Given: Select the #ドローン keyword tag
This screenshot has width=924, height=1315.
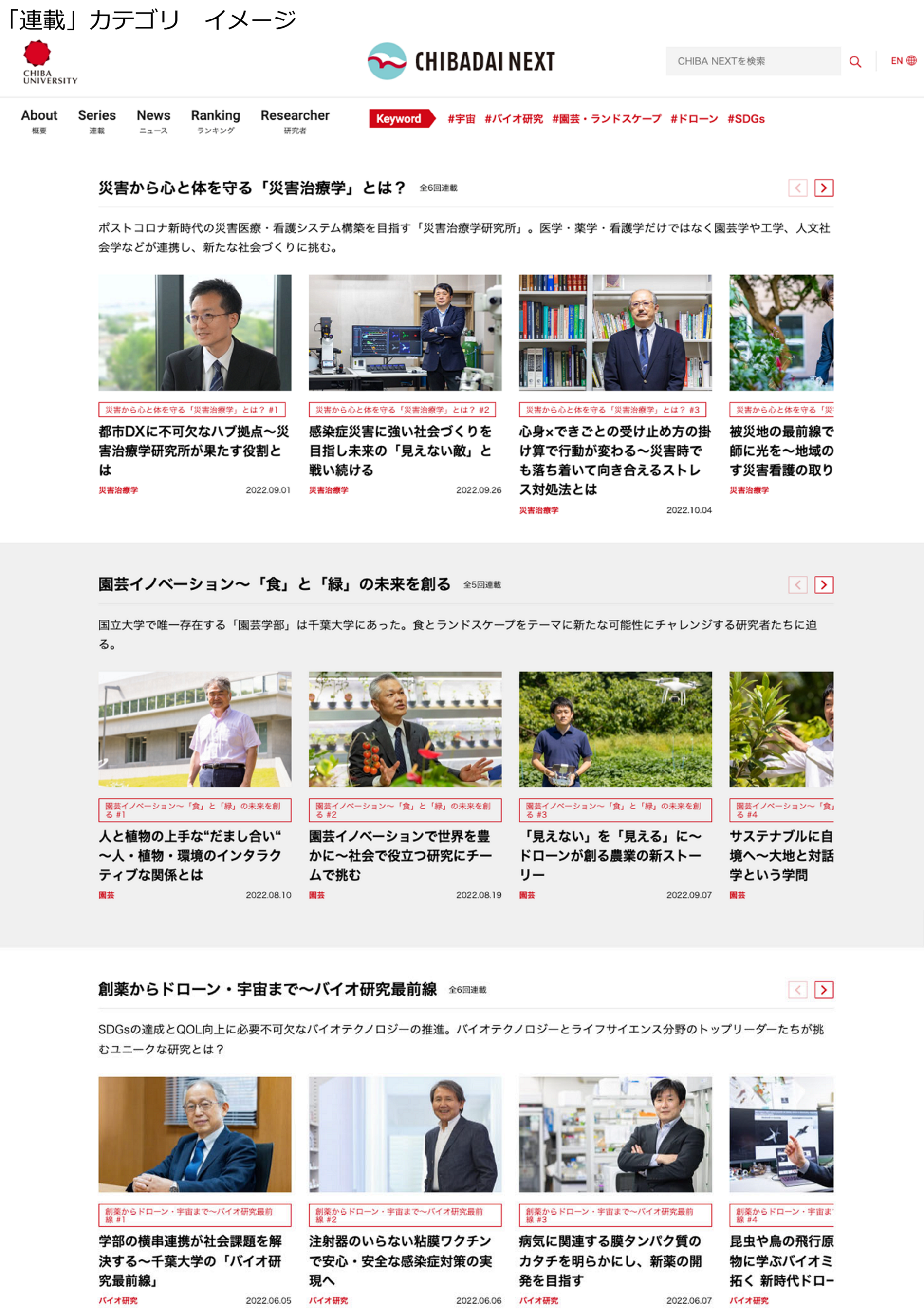Looking at the screenshot, I should [x=694, y=119].
